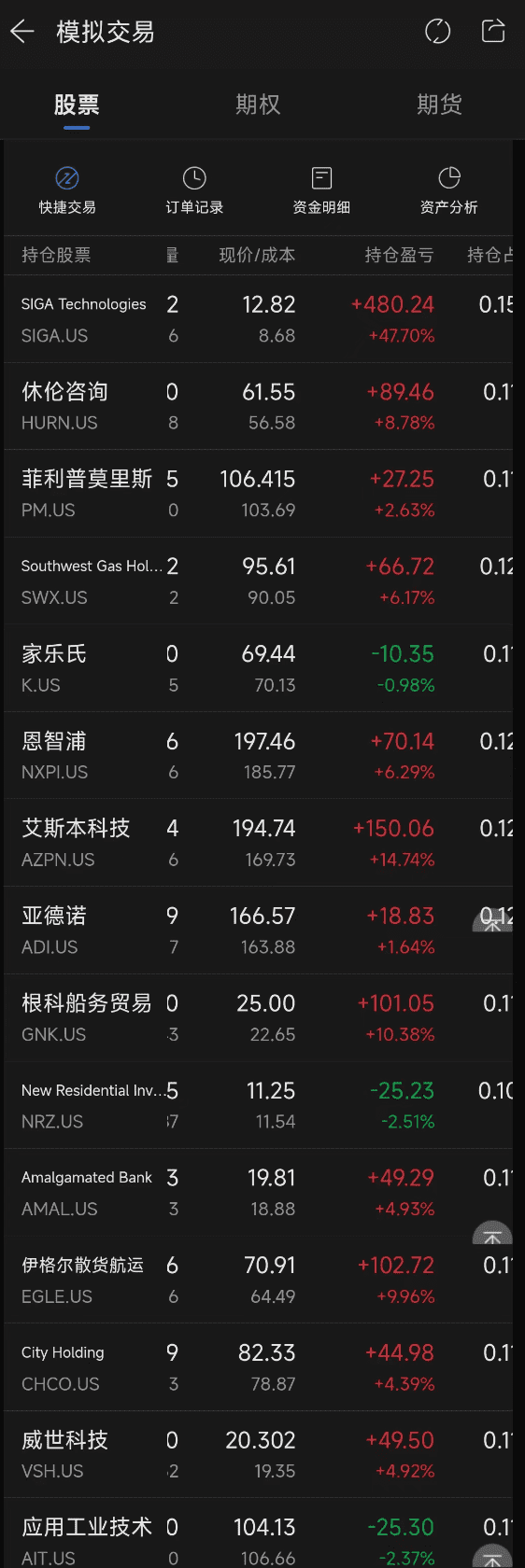The width and height of the screenshot is (525, 1568).
Task: View the 威世科技 VSH.US position
Action: (x=259, y=1455)
